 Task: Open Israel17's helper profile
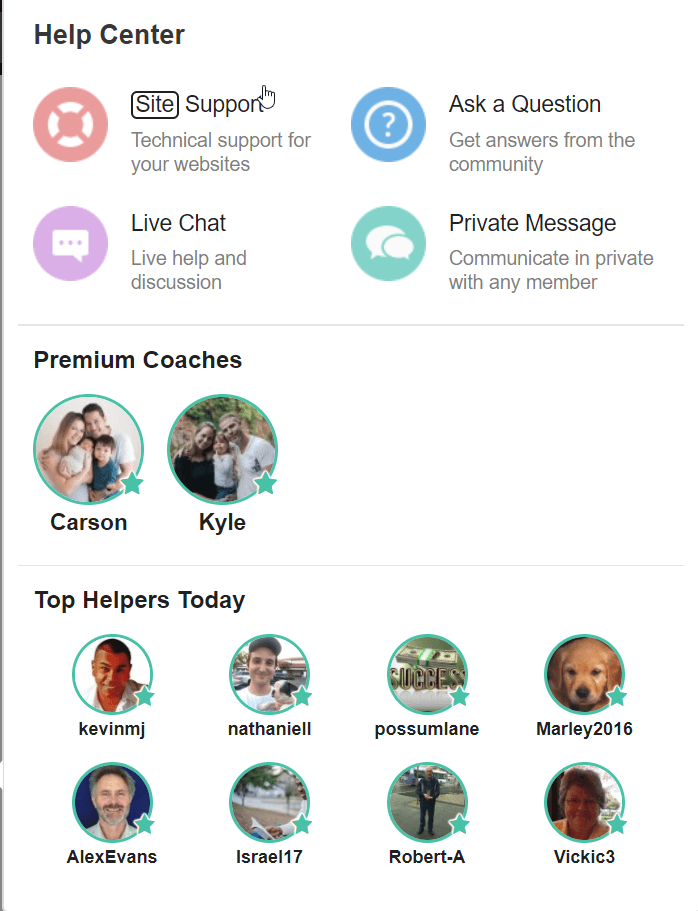[x=269, y=802]
